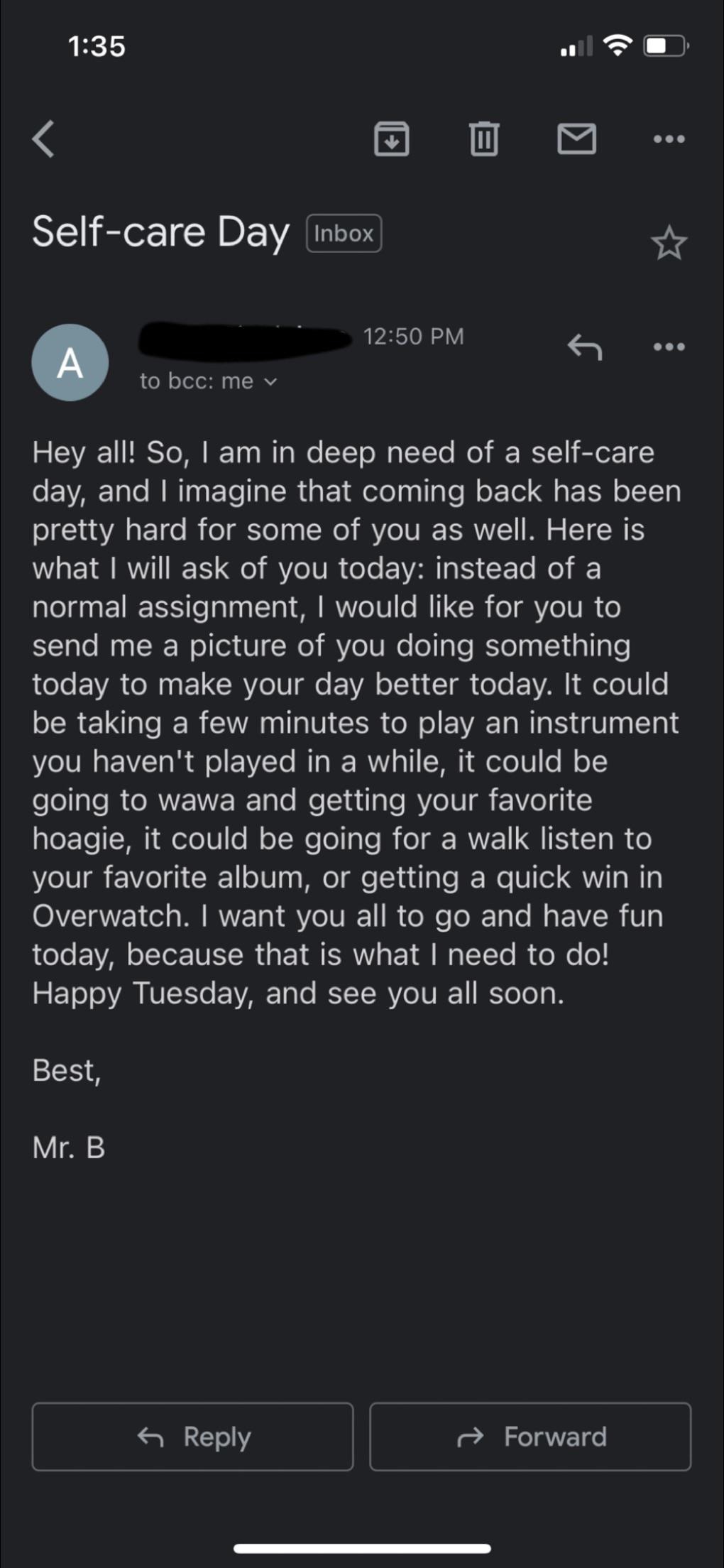
Task: Go back to the inbox
Action: pyautogui.click(x=44, y=138)
